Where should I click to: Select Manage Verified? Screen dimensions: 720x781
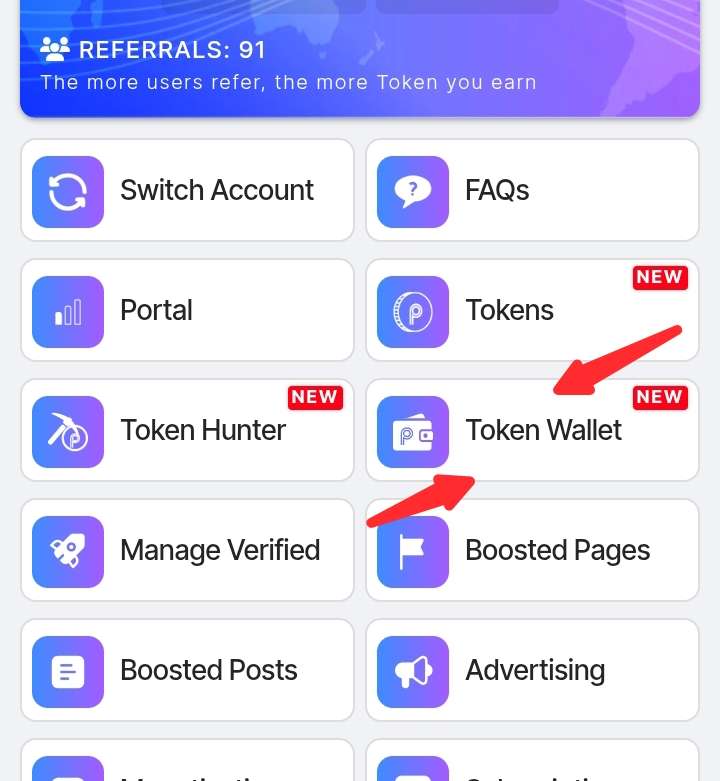[x=187, y=550]
